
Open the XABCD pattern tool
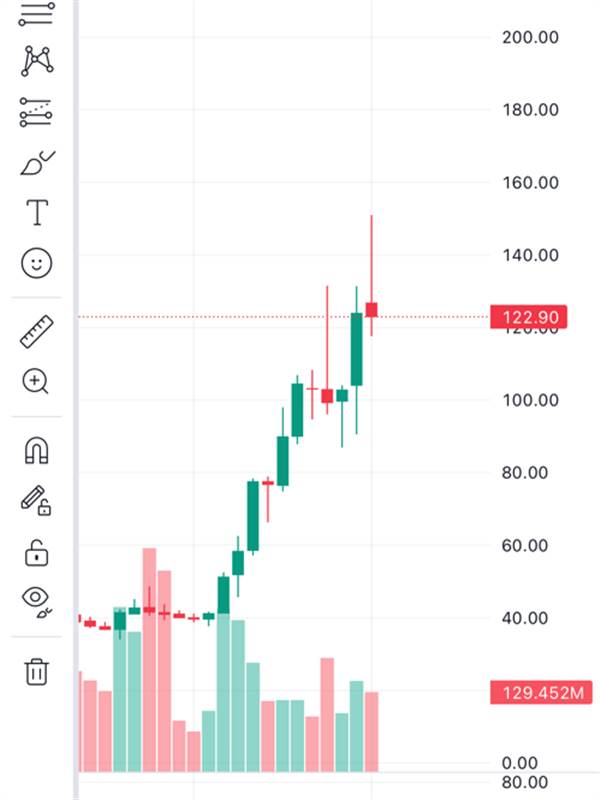[37, 61]
